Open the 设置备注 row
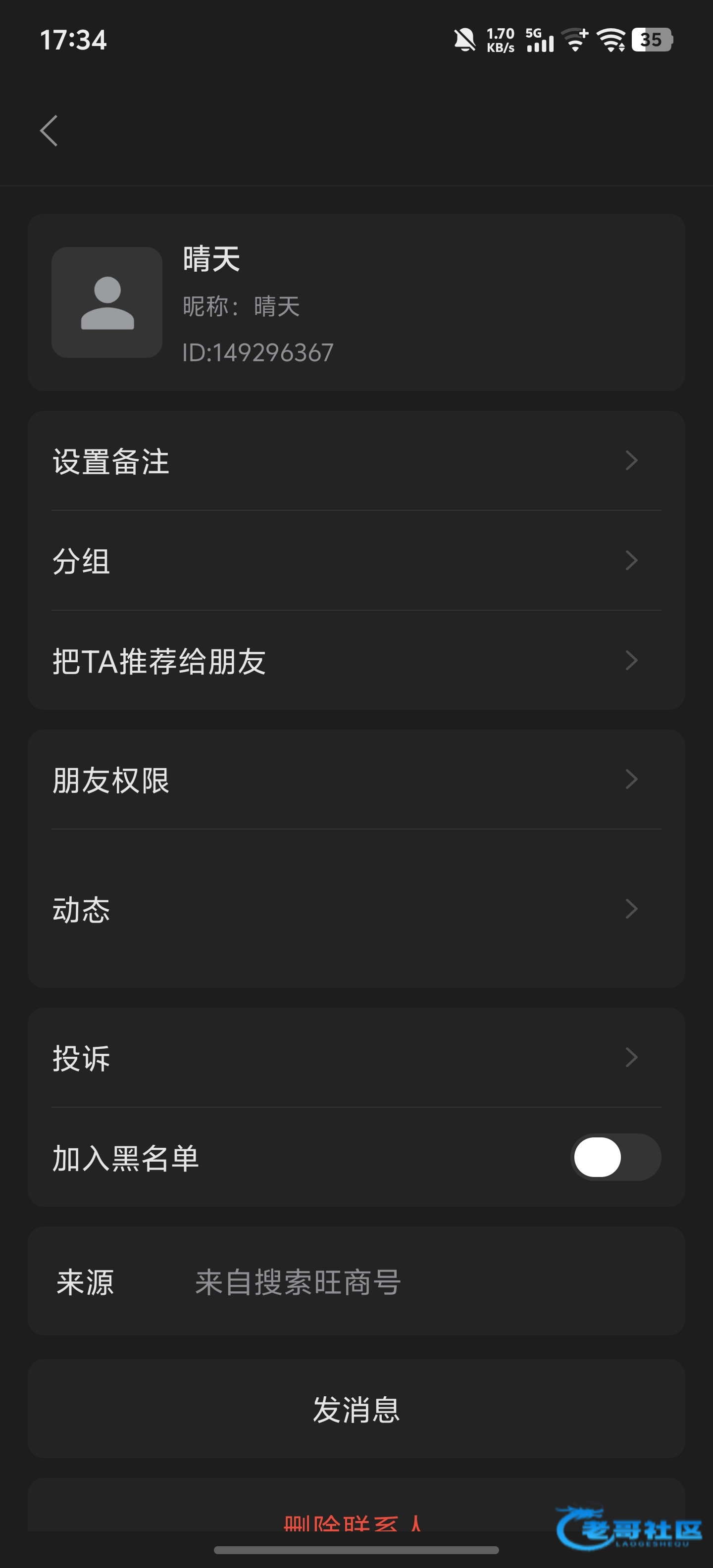Image resolution: width=713 pixels, height=1568 pixels. click(x=356, y=461)
